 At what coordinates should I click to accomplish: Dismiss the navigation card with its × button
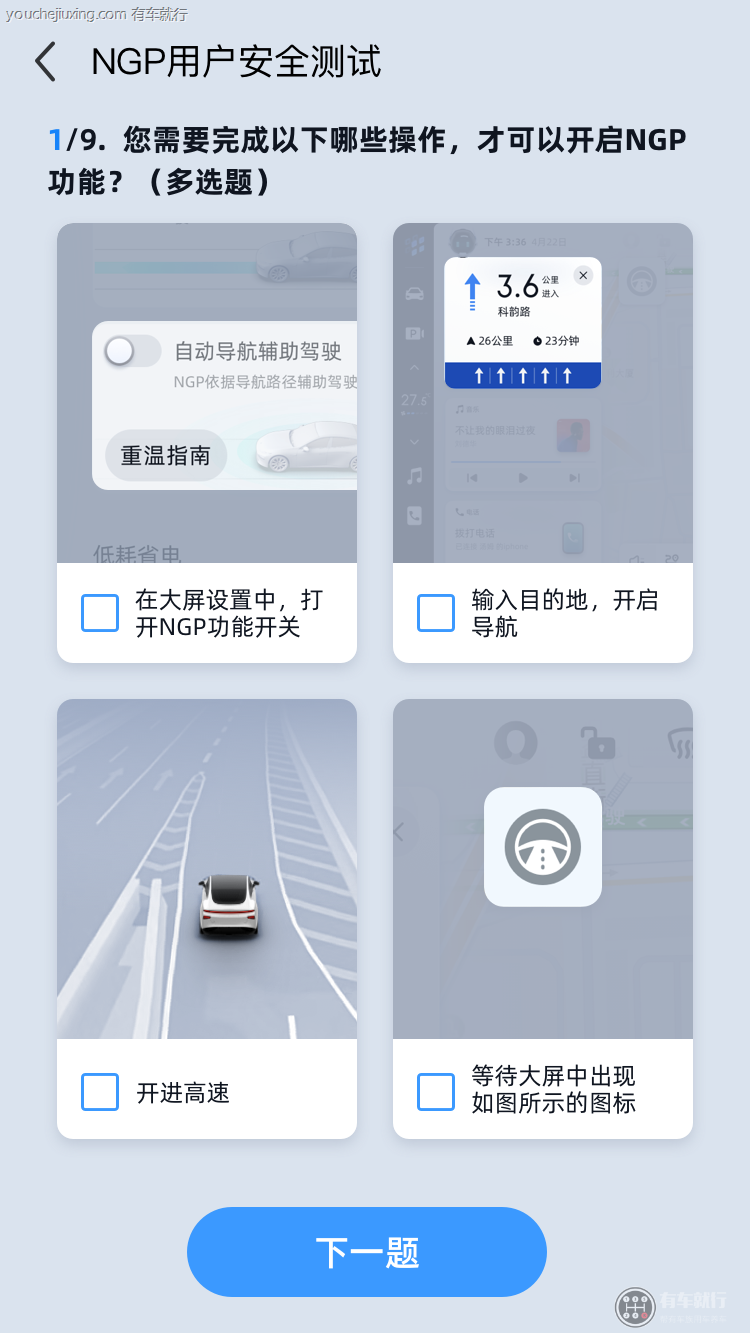point(583,275)
